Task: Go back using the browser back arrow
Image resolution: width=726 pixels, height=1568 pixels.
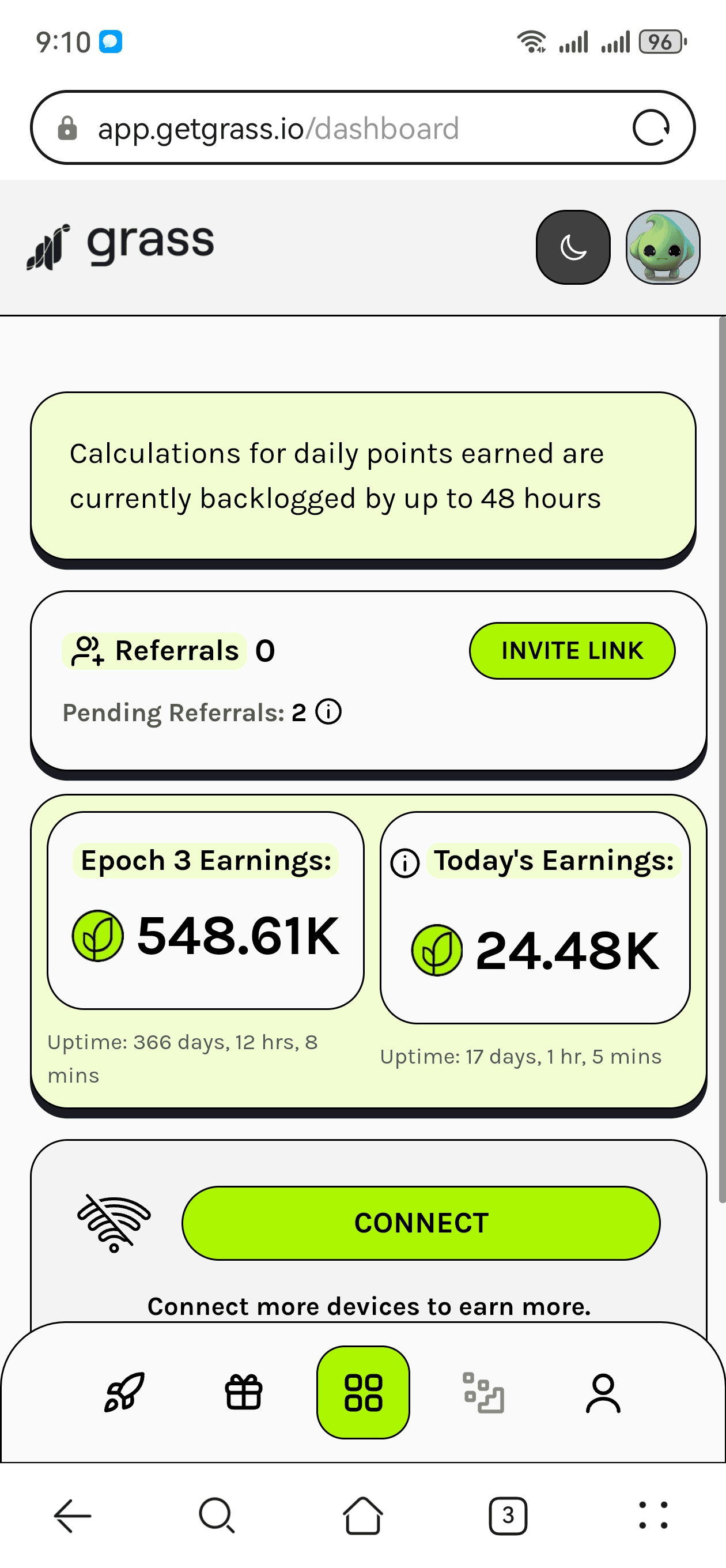Action: point(73,1515)
